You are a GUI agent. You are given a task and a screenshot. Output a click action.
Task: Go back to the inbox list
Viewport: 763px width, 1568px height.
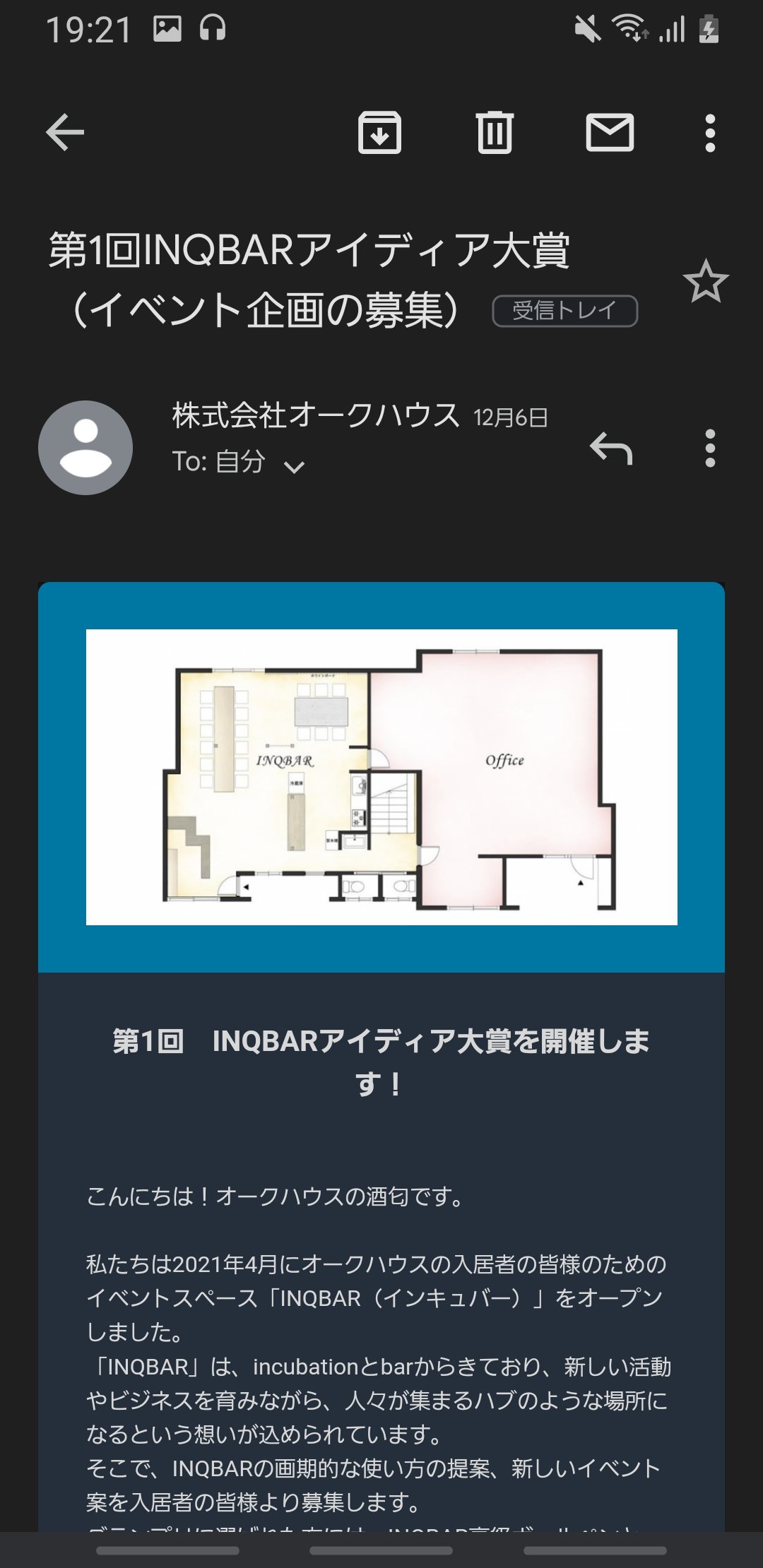pos(65,132)
